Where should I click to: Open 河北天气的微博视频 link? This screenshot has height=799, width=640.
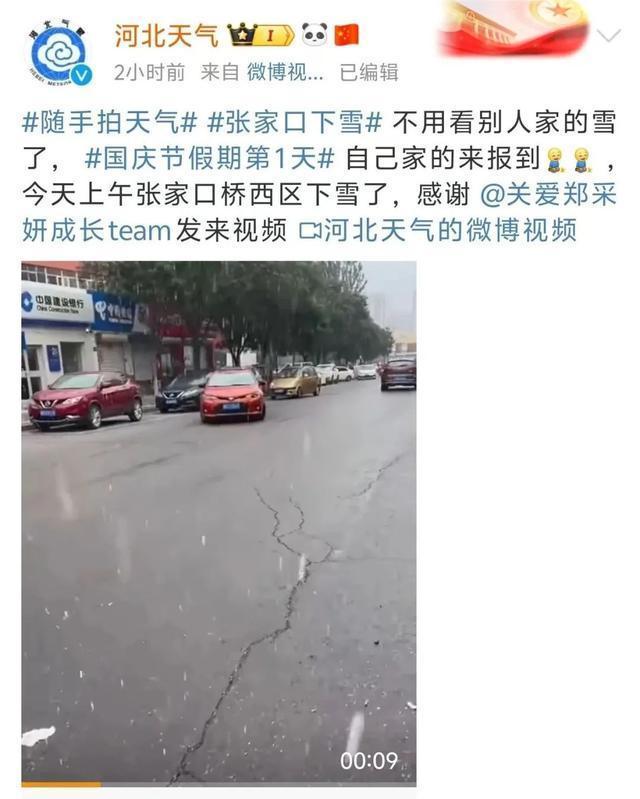tap(438, 231)
